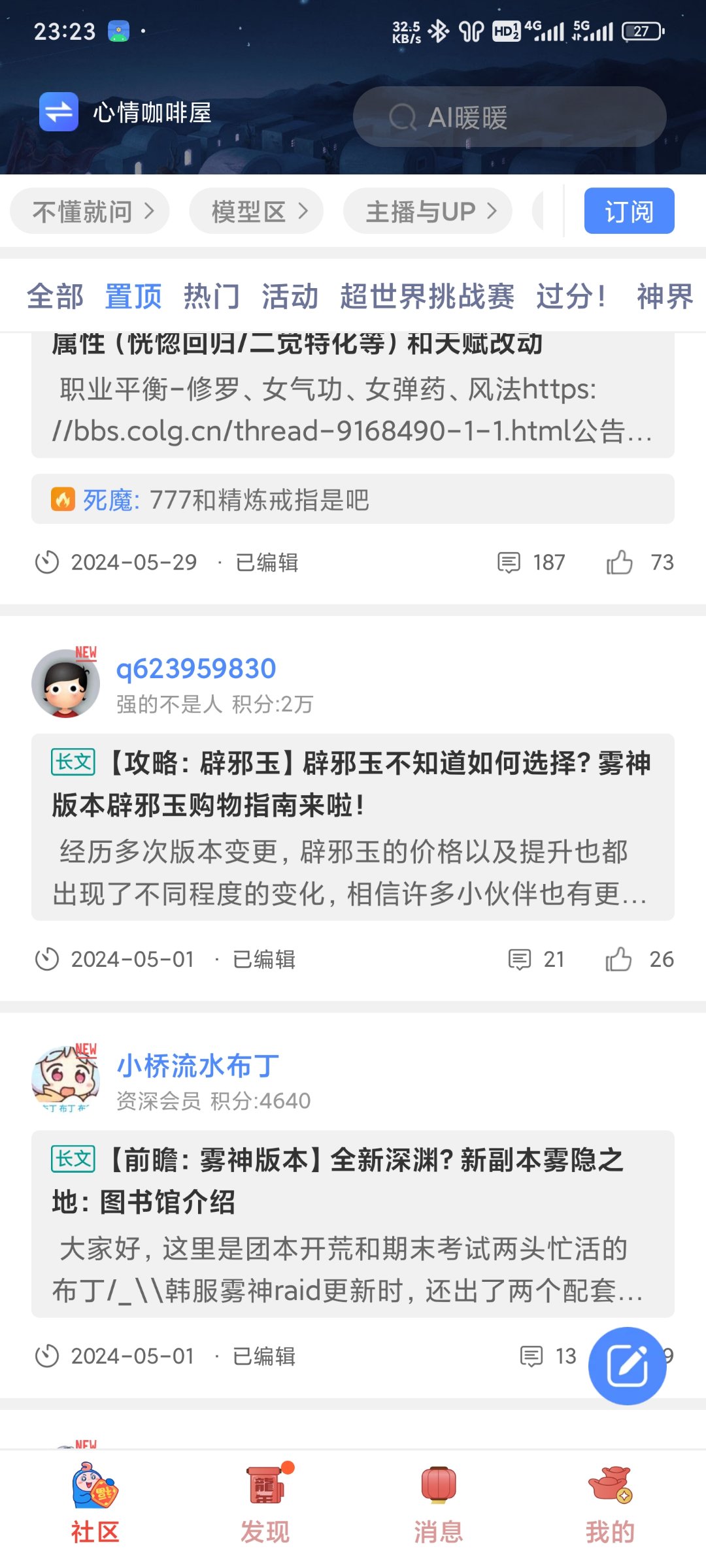Open the 辟邪玉购物指南 post
This screenshot has width=706, height=1568.
[x=353, y=827]
